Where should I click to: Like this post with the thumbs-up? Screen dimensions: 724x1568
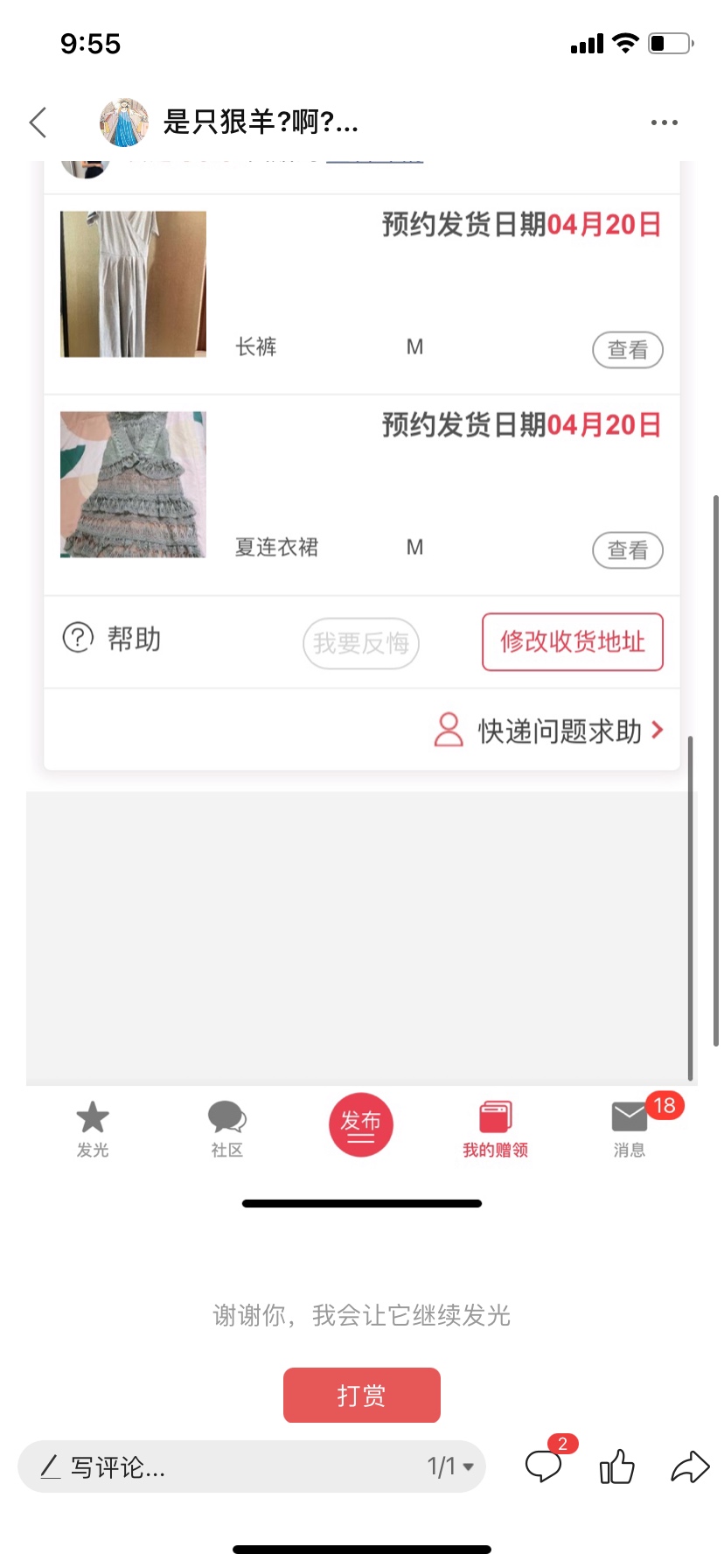(x=617, y=1466)
